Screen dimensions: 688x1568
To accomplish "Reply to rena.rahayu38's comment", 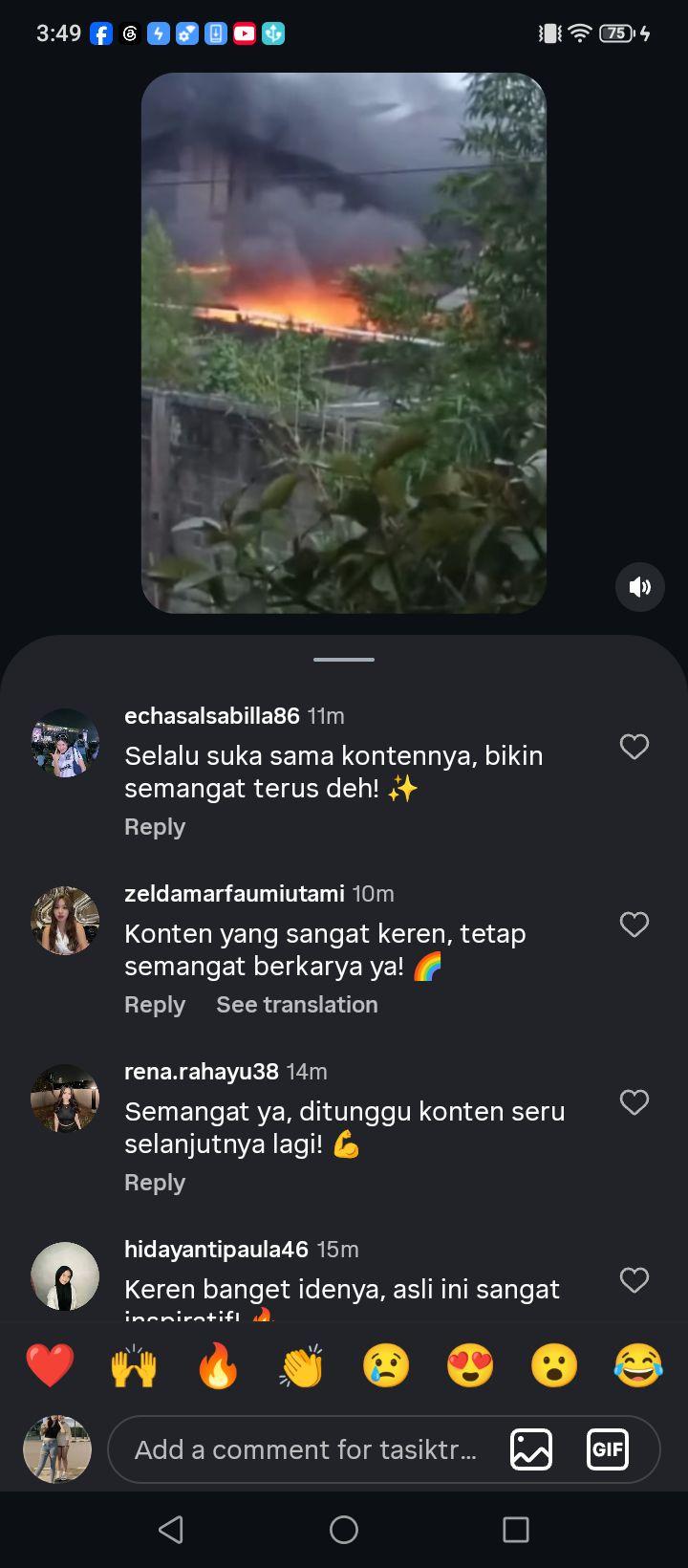I will click(x=155, y=1183).
